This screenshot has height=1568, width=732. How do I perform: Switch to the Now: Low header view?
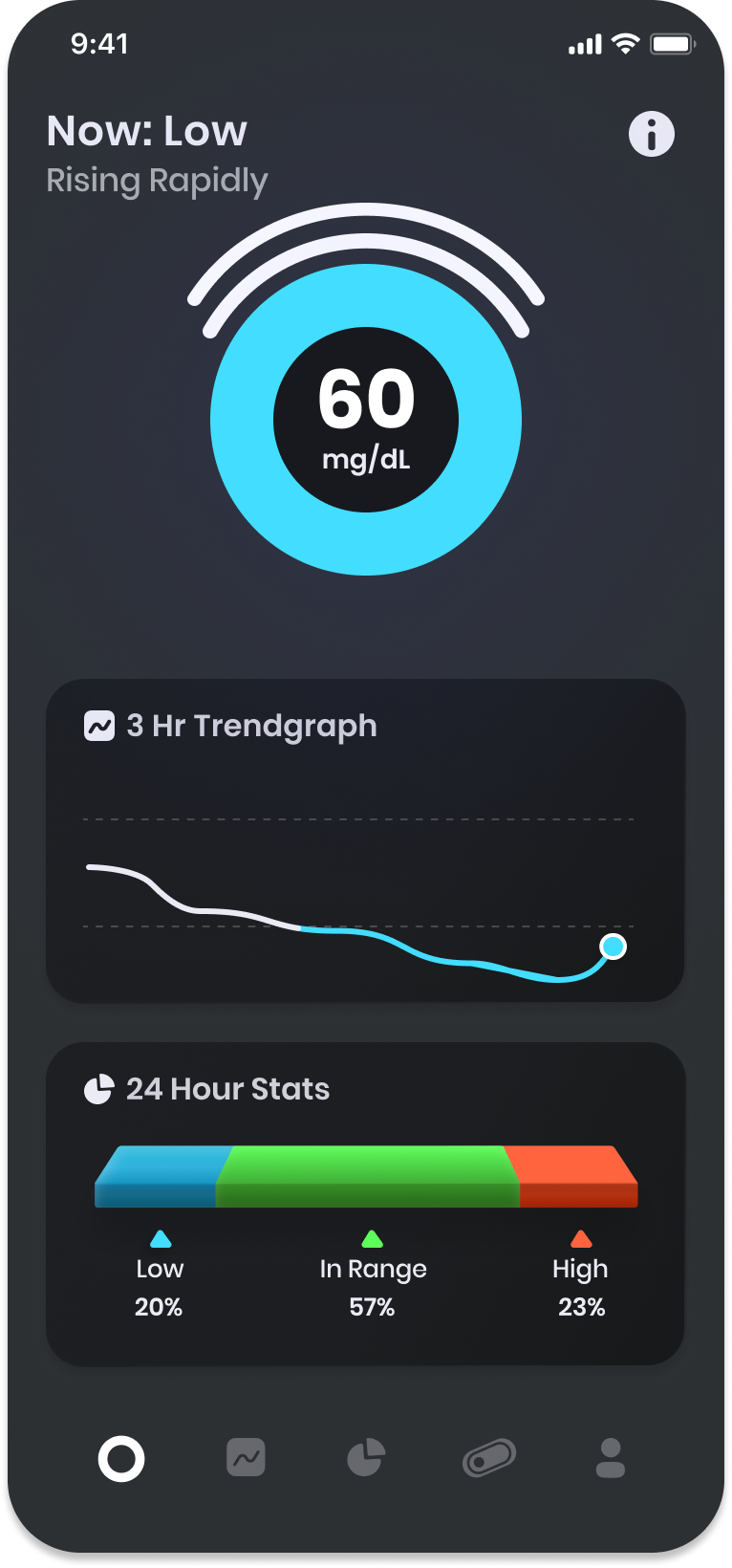pos(147,131)
